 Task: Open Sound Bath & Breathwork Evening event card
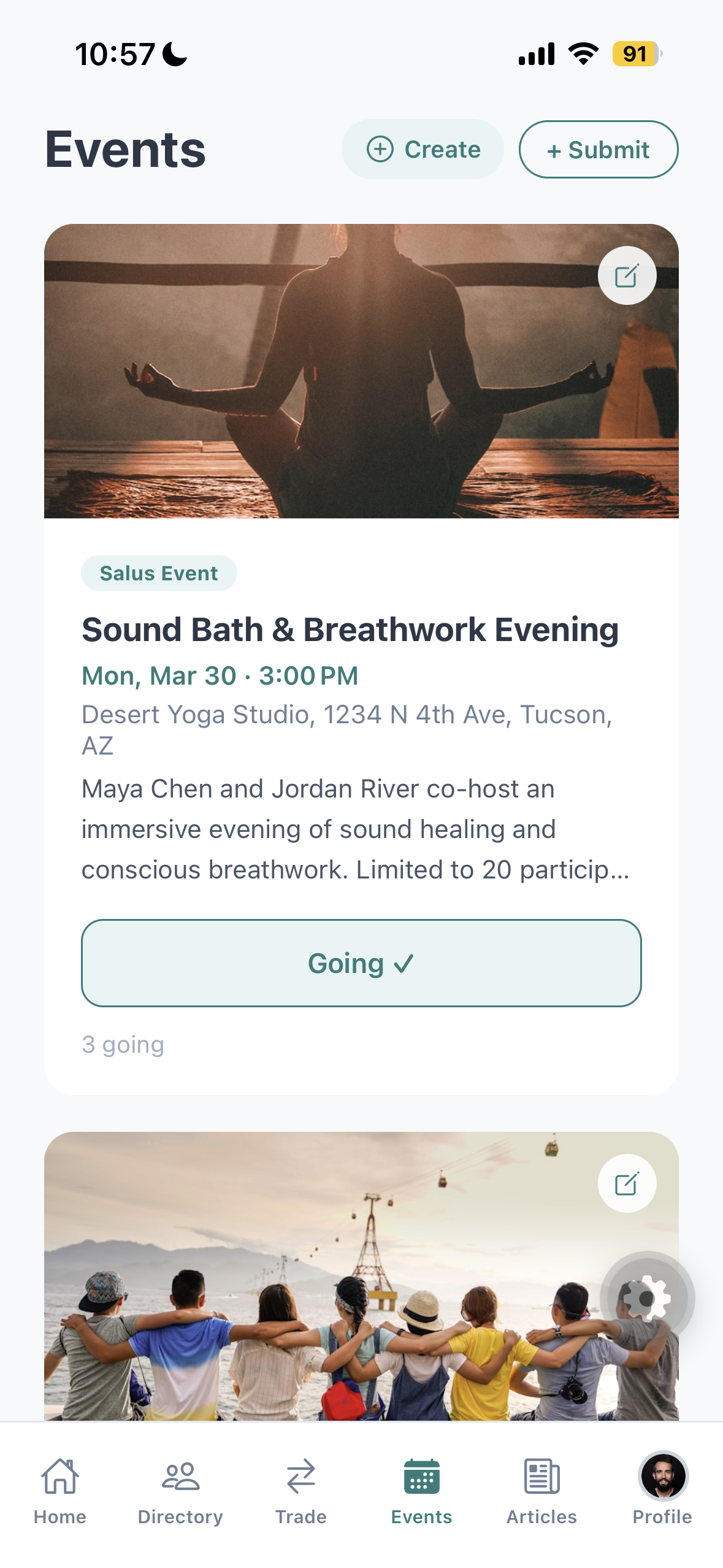[x=350, y=629]
